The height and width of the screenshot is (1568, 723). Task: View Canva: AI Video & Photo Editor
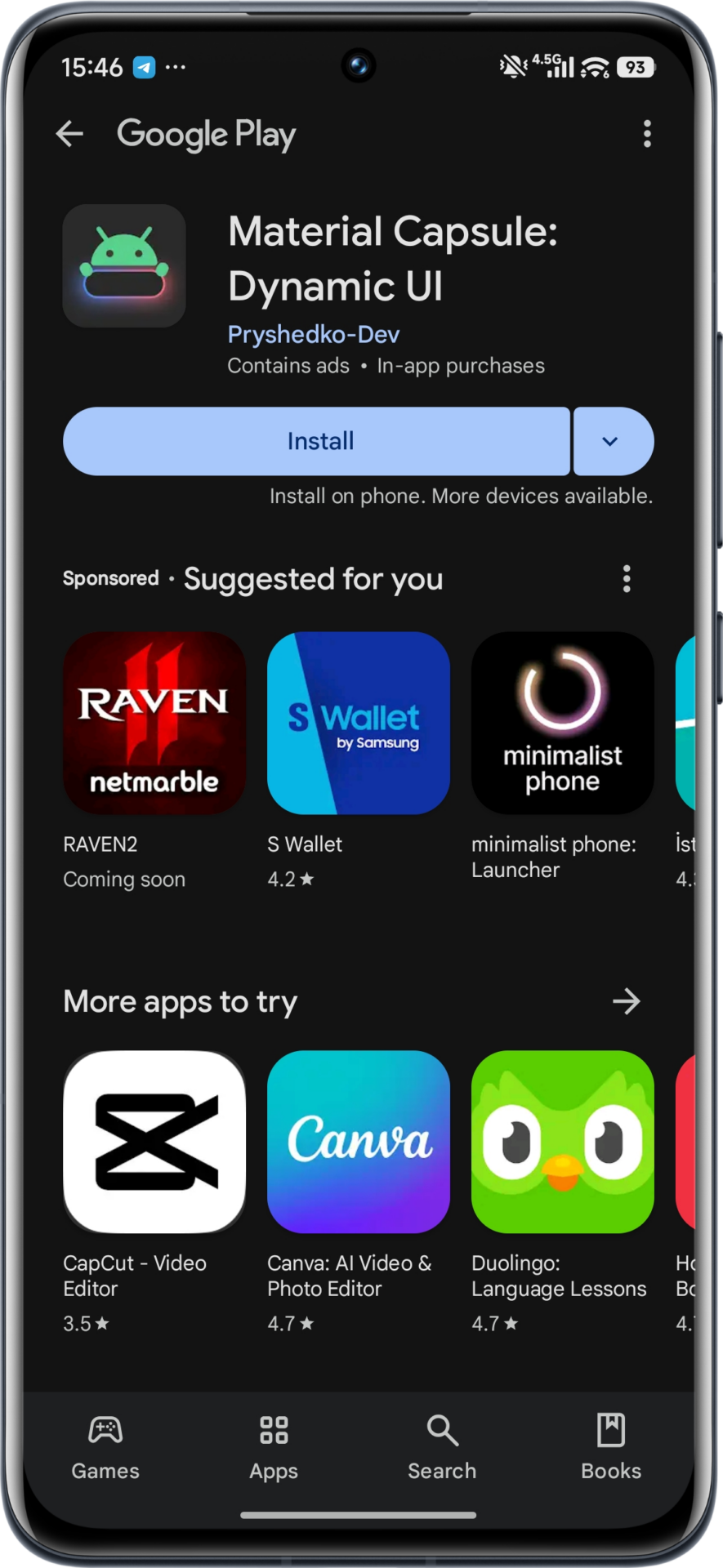(358, 1142)
